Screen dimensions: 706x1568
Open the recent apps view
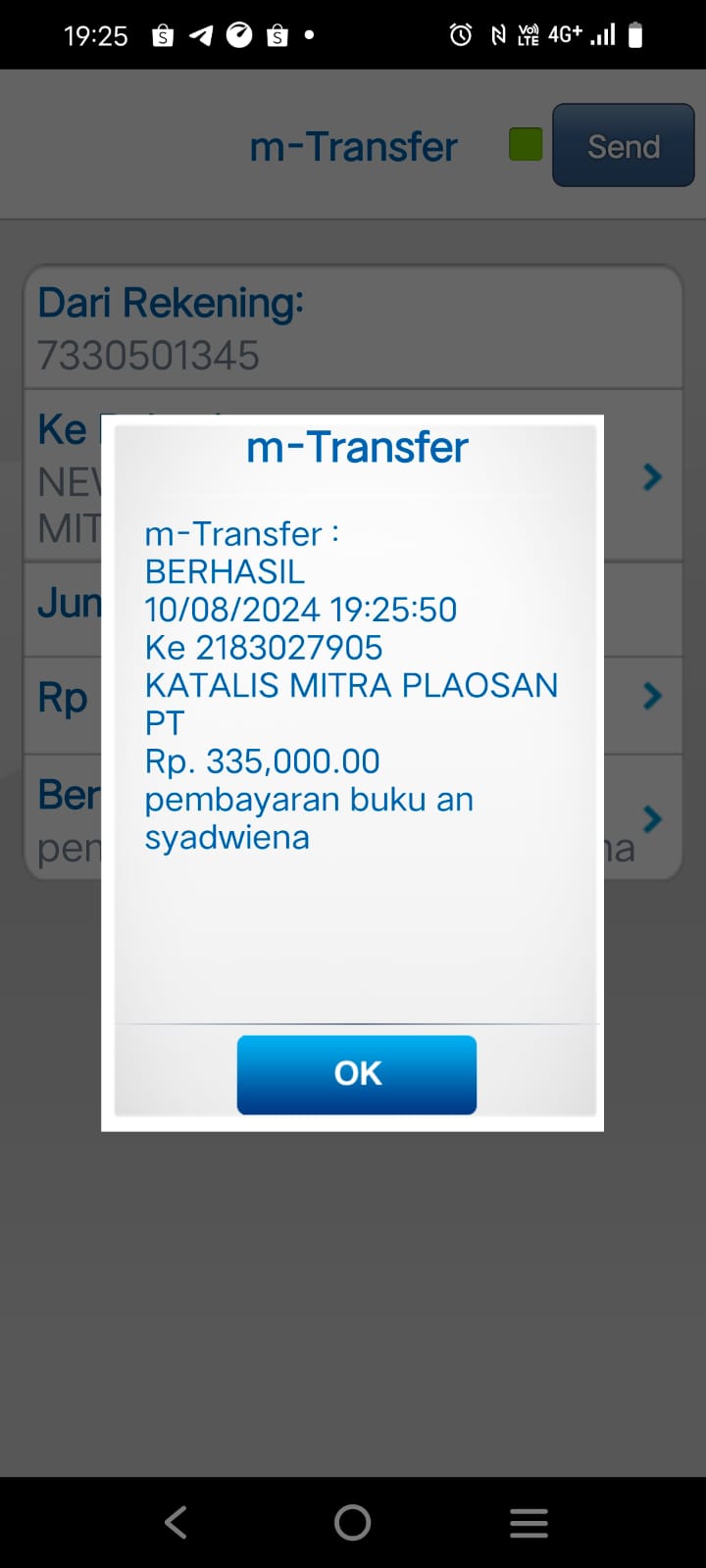tap(529, 1522)
